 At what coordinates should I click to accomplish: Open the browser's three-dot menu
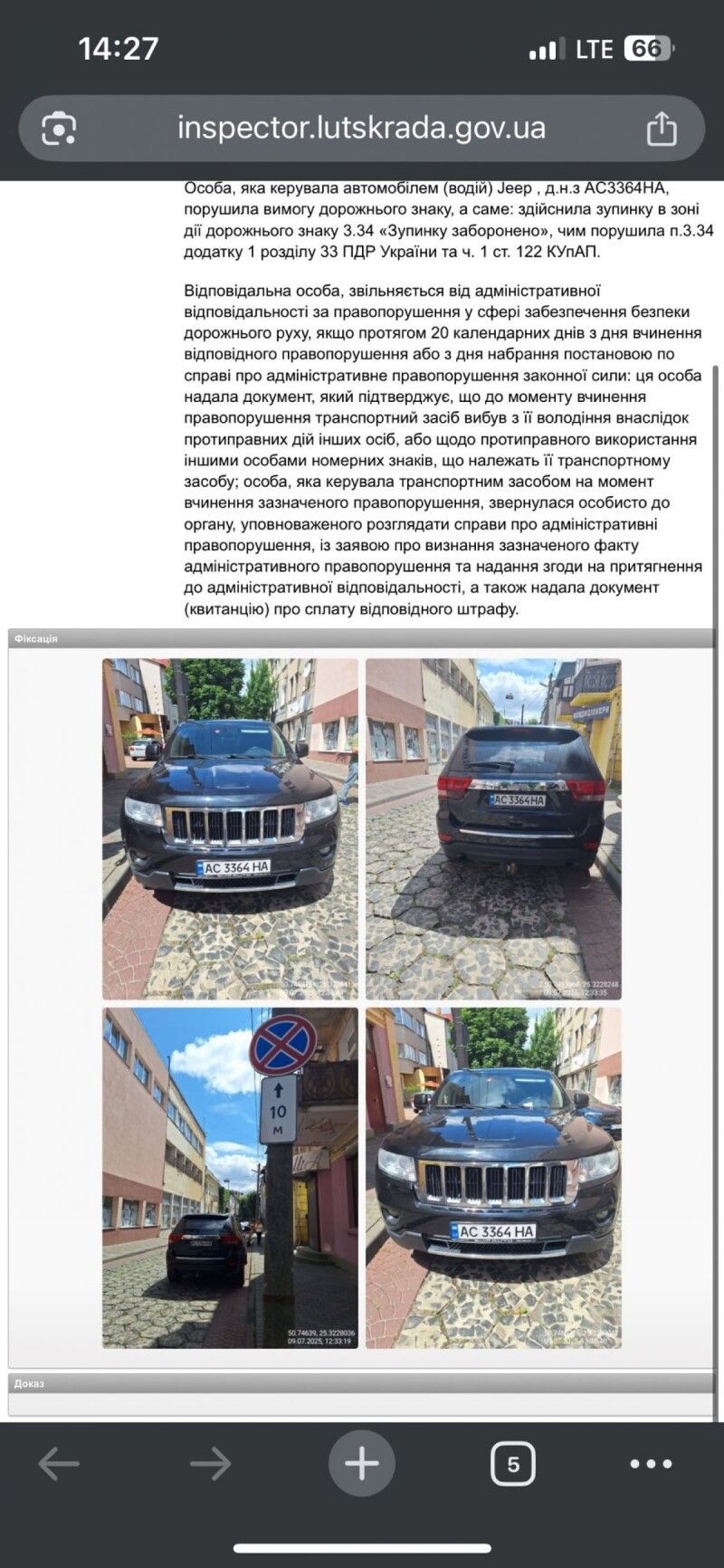[x=651, y=1463]
